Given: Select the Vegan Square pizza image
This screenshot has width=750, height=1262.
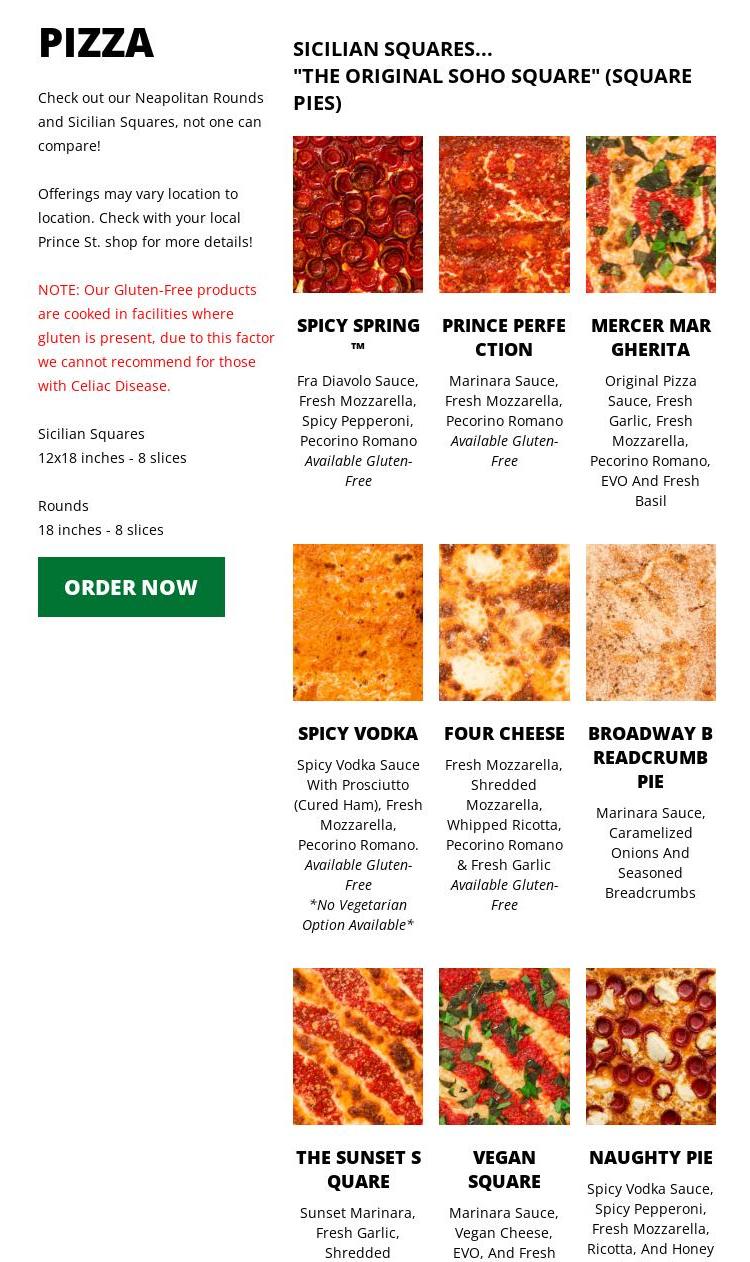Looking at the screenshot, I should pyautogui.click(x=504, y=1046).
